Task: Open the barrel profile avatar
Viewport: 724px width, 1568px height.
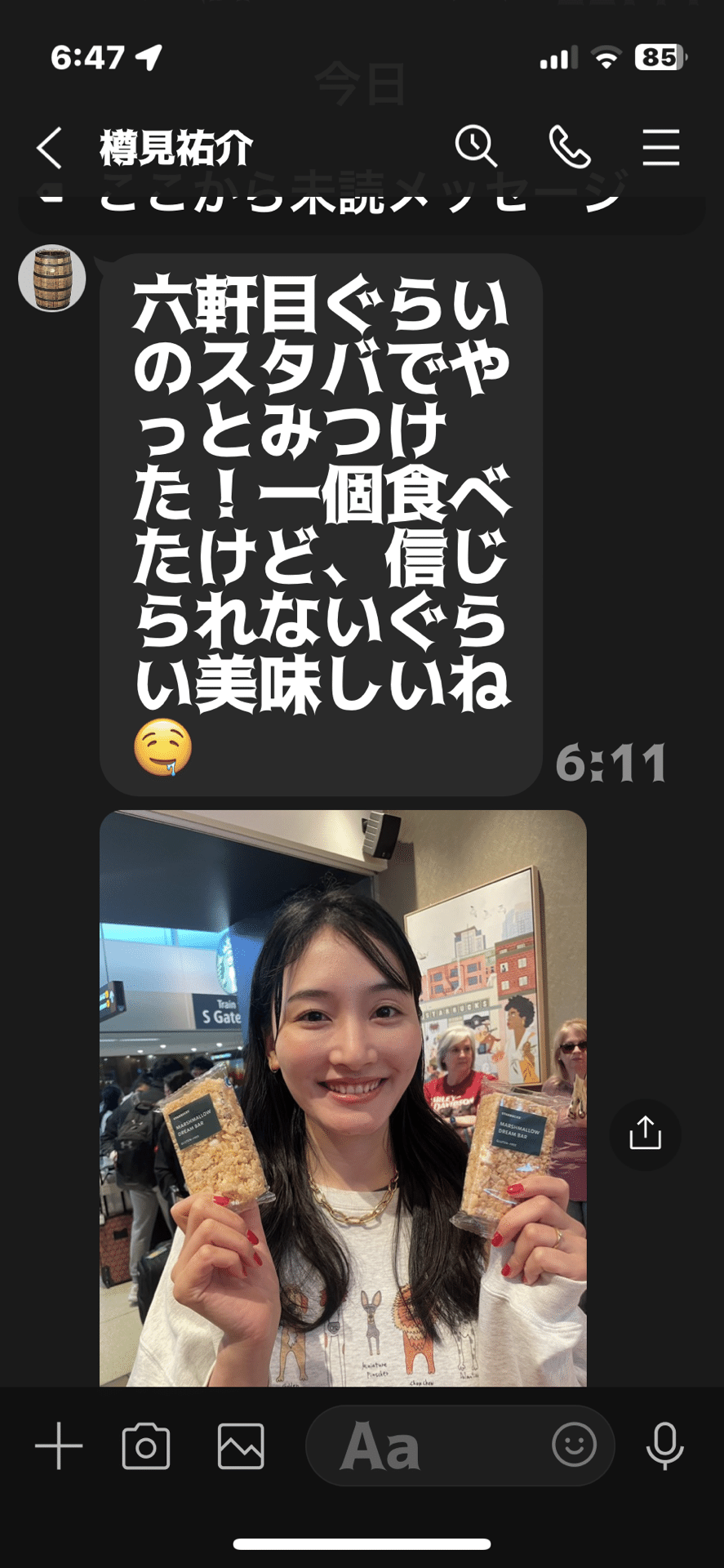Action: tap(52, 278)
